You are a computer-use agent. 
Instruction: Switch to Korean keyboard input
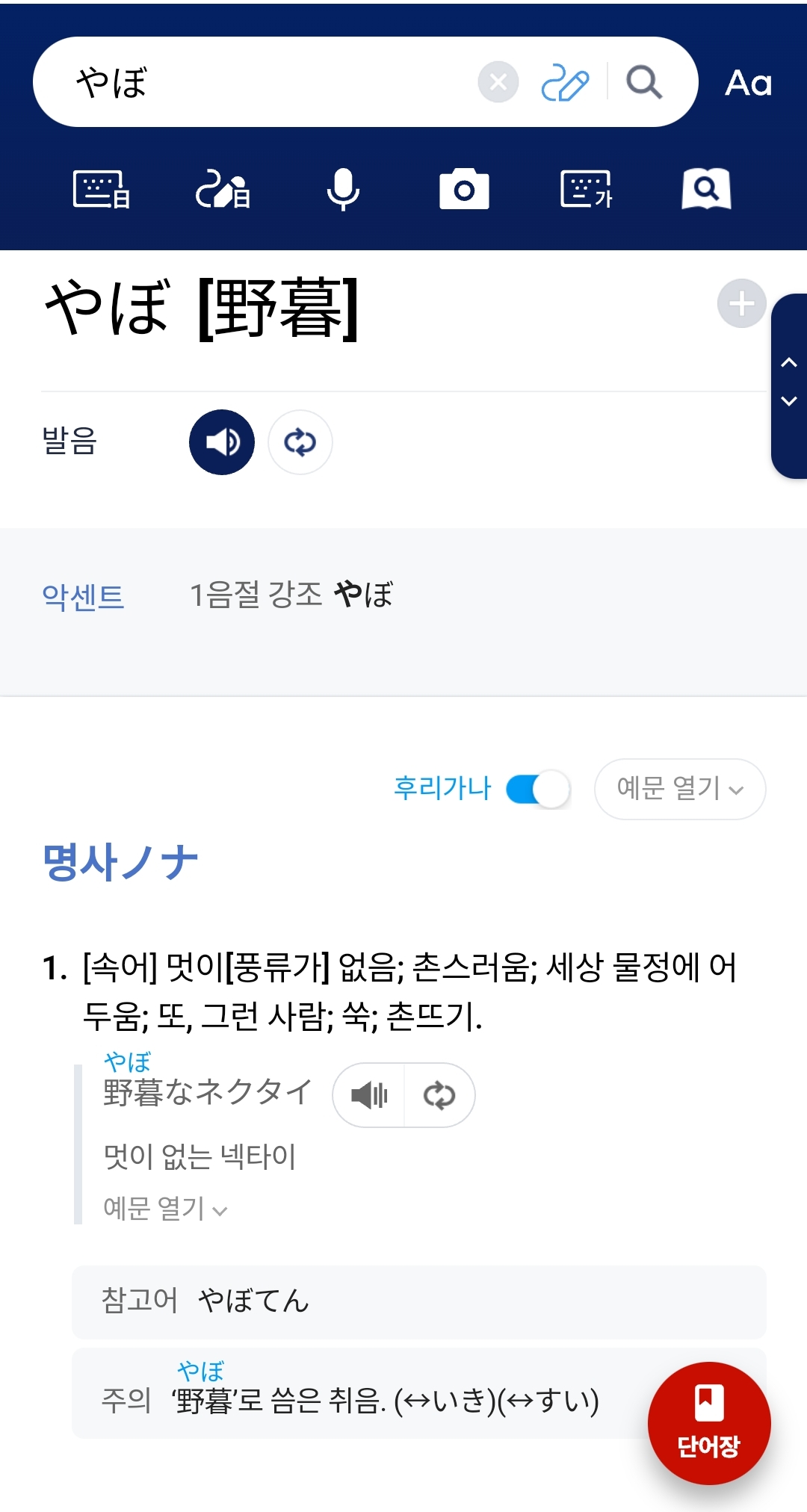pos(587,189)
